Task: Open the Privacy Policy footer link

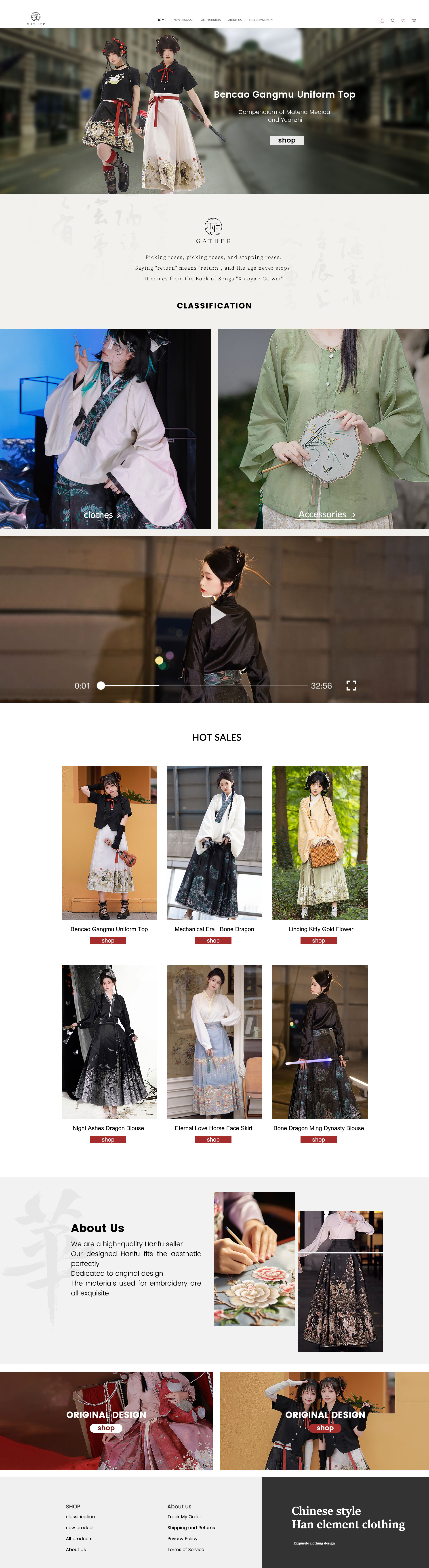Action: tap(183, 1538)
